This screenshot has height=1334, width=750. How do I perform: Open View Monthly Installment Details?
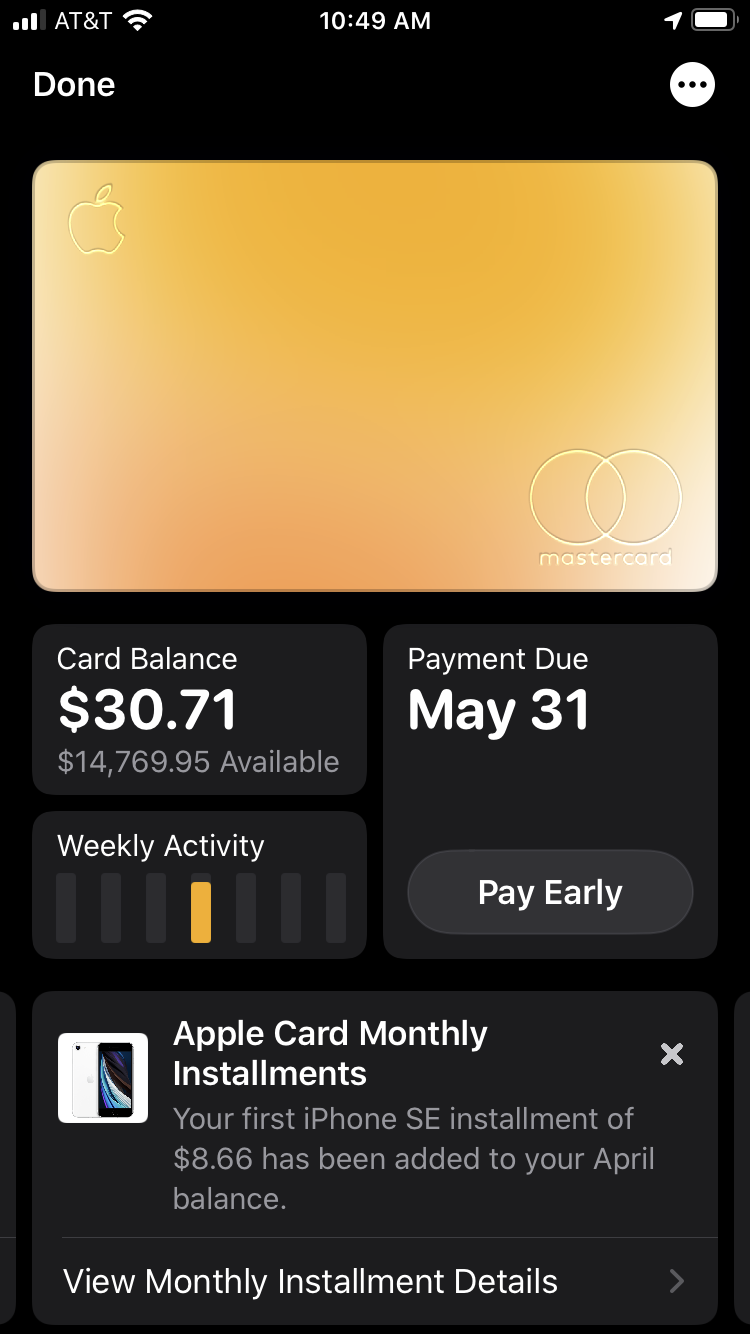pyautogui.click(x=375, y=1281)
